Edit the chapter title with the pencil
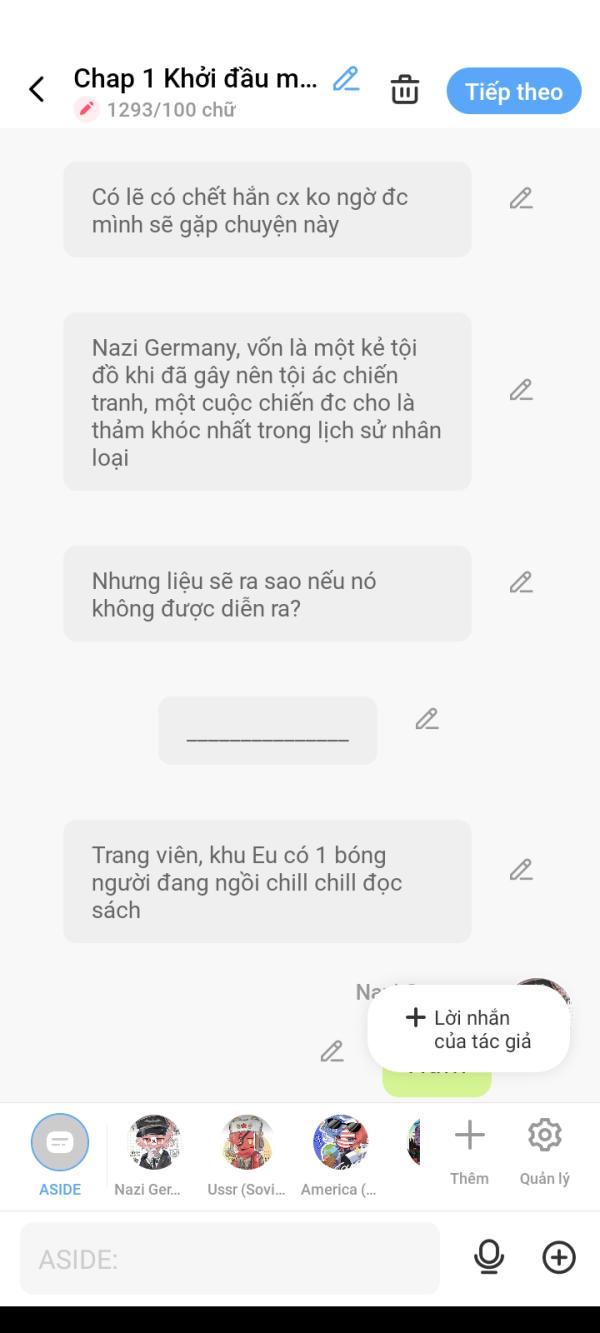 tap(346, 79)
